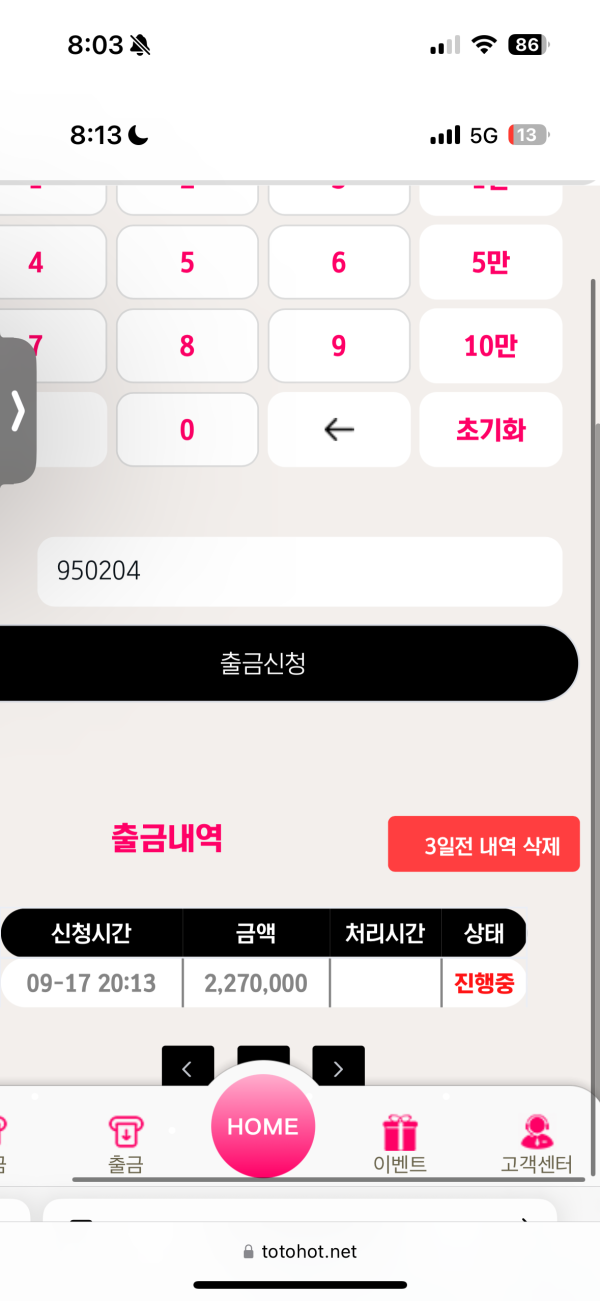Go to the HOME tab
Image resolution: width=600 pixels, height=1301 pixels.
pyautogui.click(x=263, y=1127)
